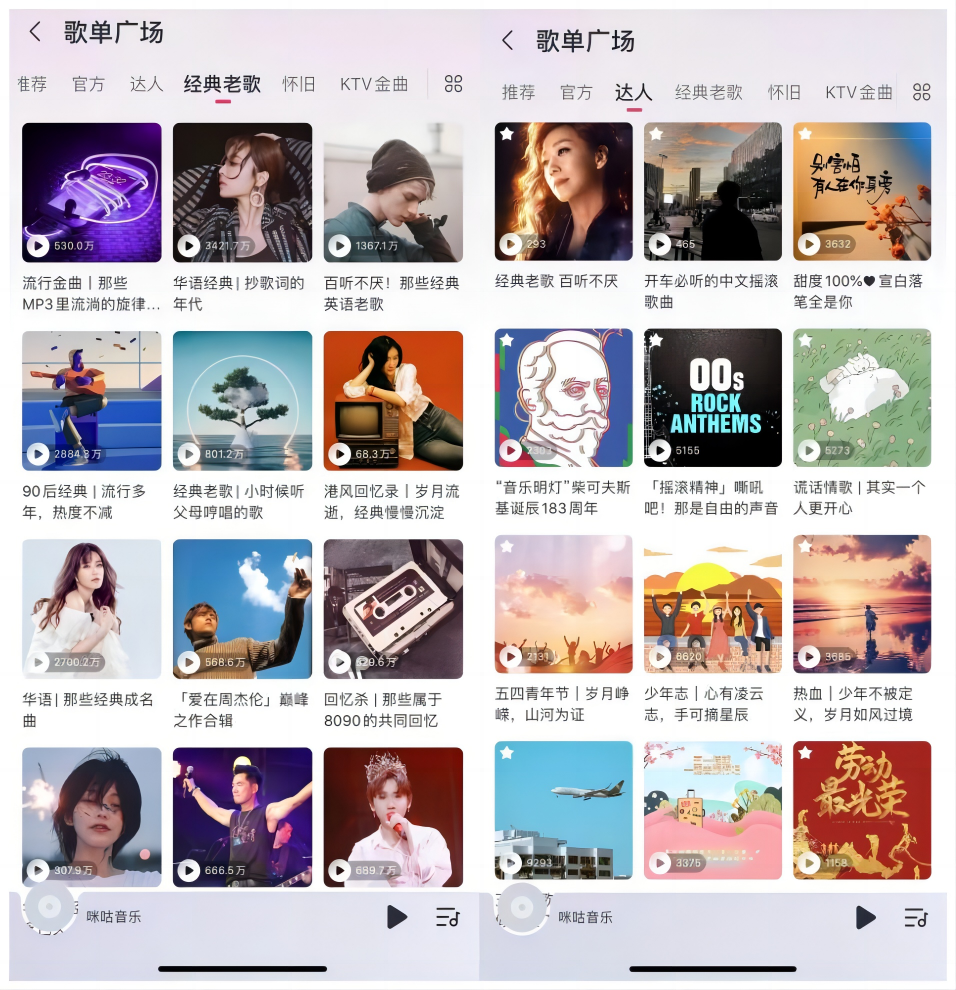Open the 90后经典 playlist card
Viewport: 956px width, 990px height.
[91, 400]
